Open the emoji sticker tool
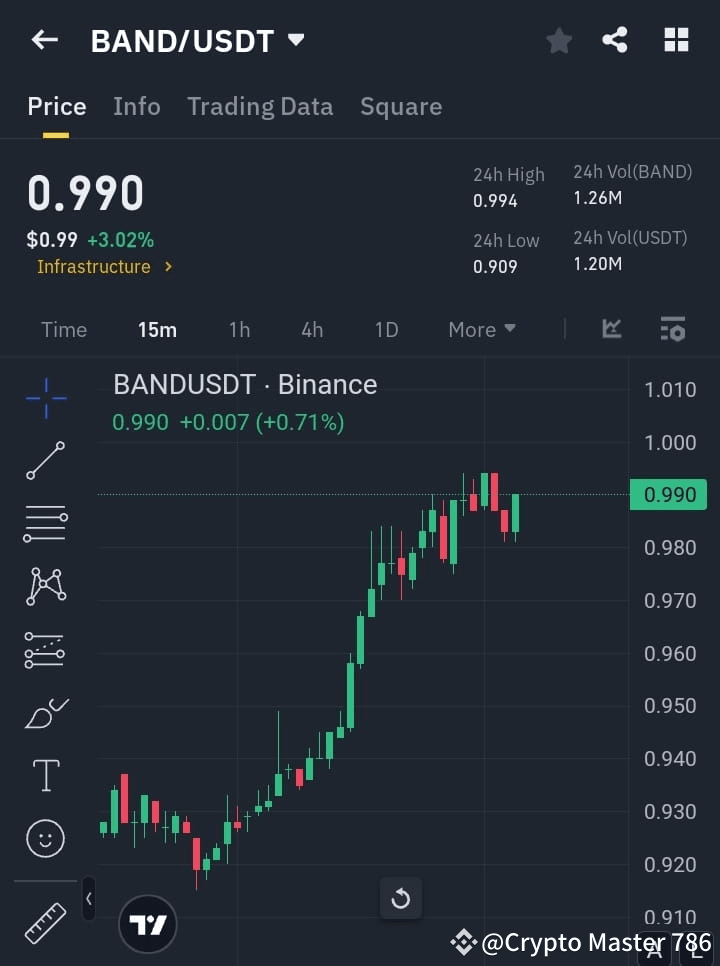Screen dimensions: 720x966 [x=45, y=838]
